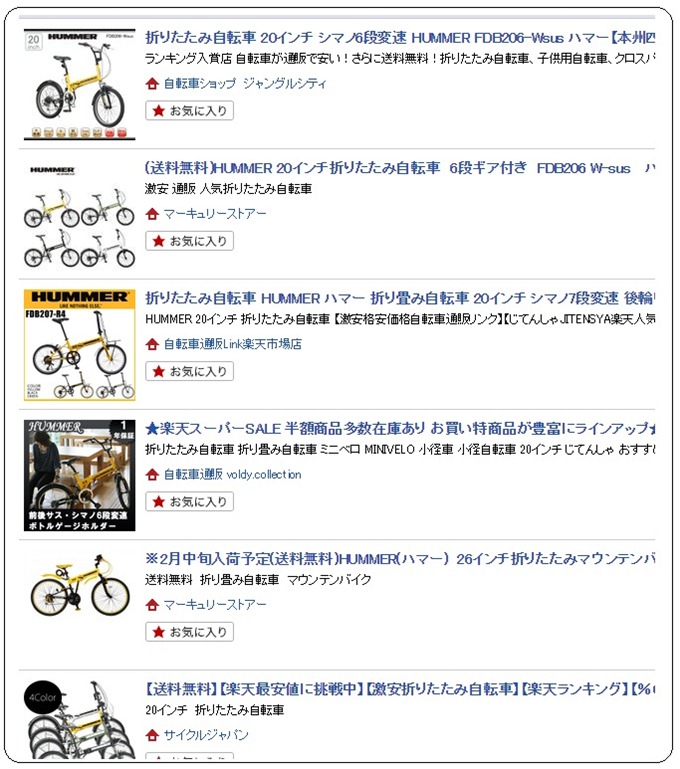Open the 26インチ折りたたみマウンテンバイク listing title

[x=400, y=558]
